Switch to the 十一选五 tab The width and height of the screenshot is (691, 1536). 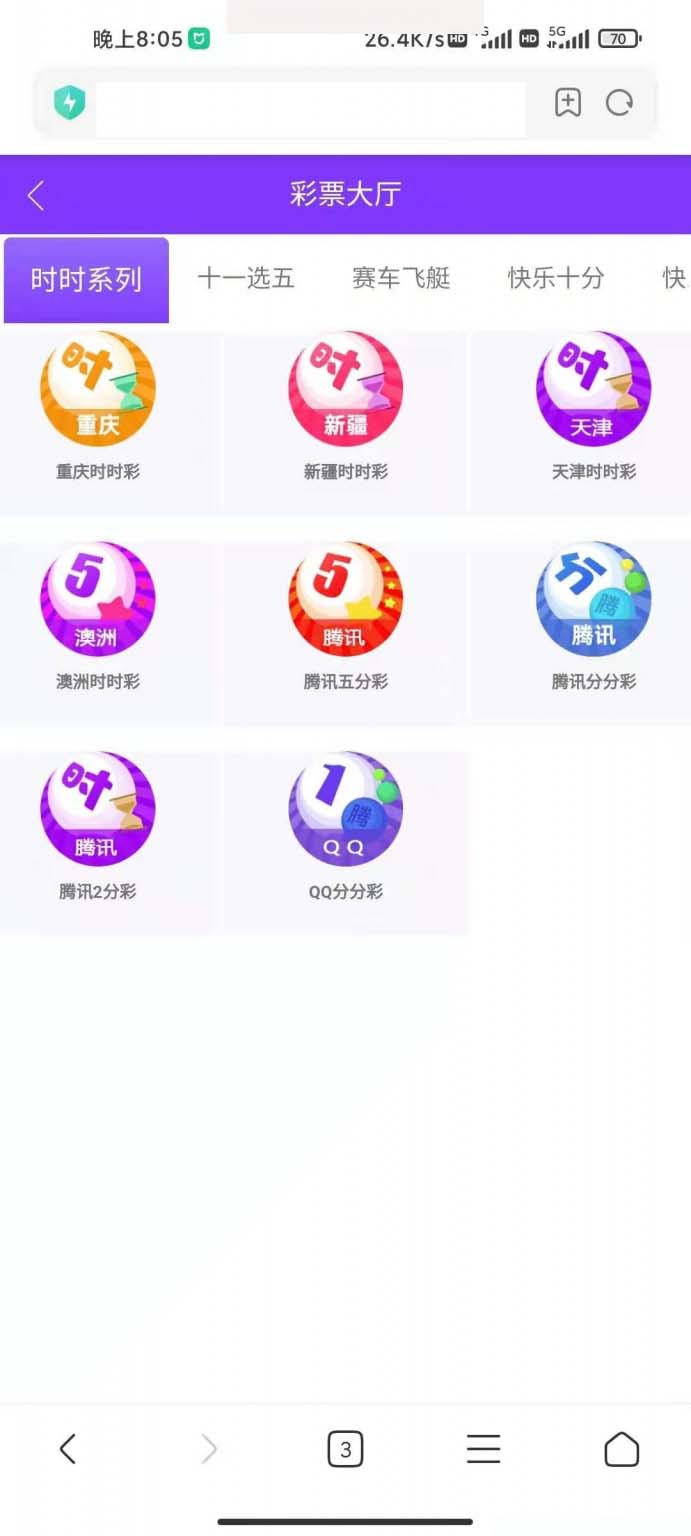click(246, 279)
